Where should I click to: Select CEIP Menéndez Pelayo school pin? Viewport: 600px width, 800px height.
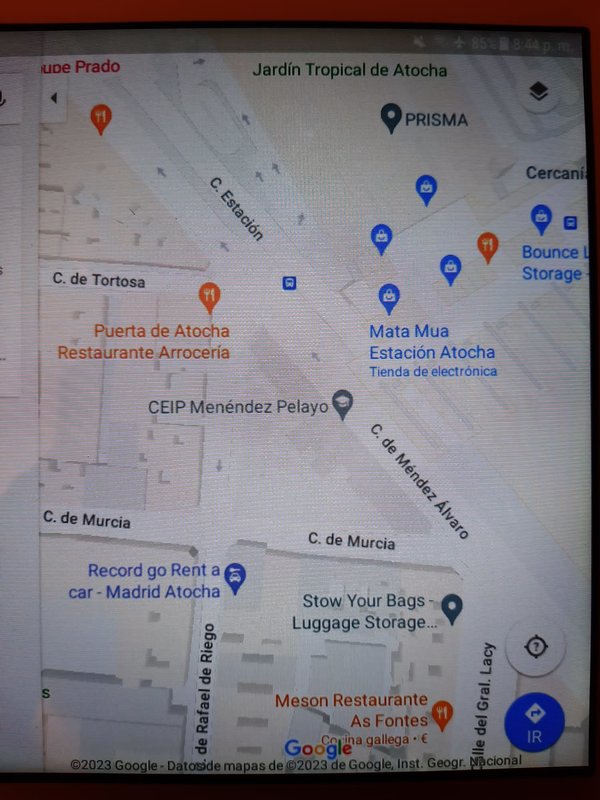(343, 404)
